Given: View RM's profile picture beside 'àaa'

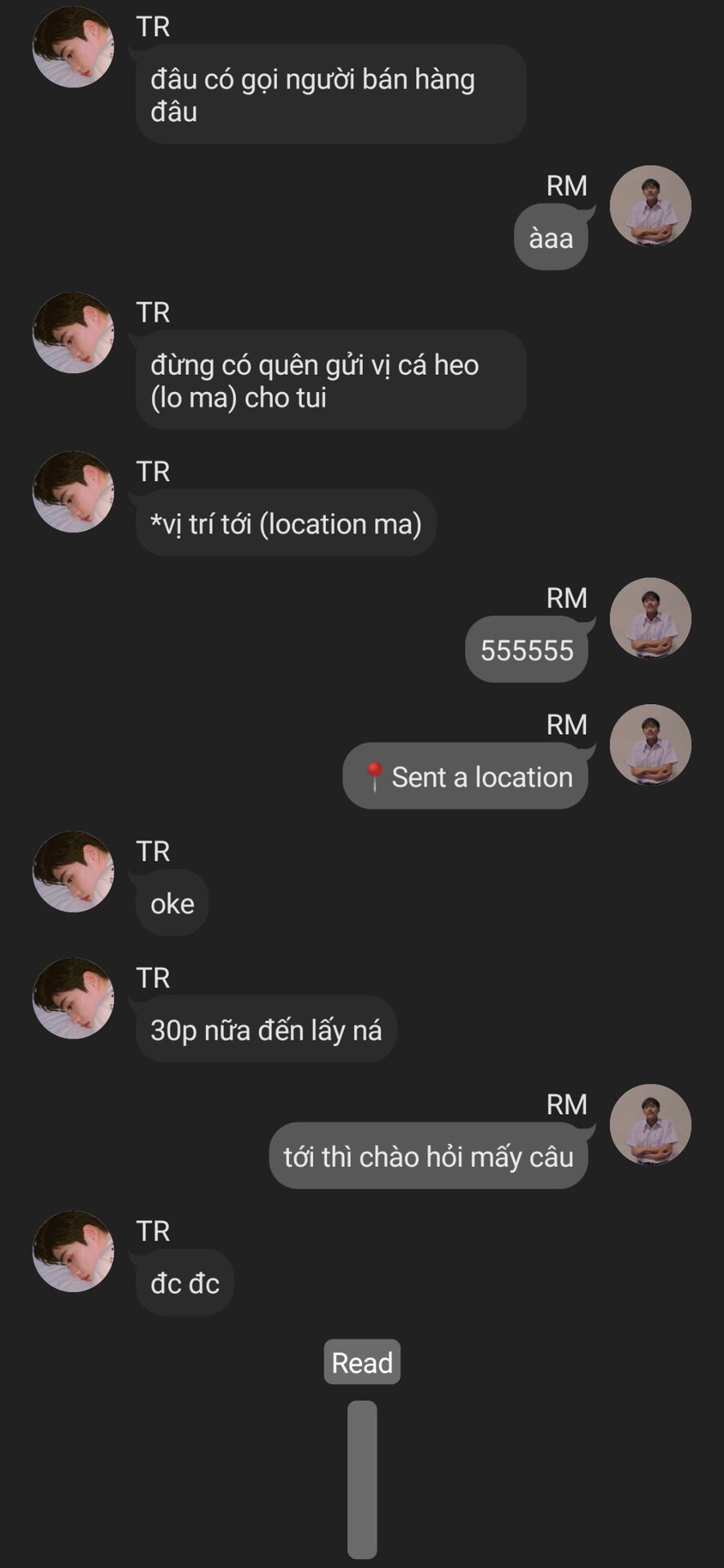Looking at the screenshot, I should (650, 206).
